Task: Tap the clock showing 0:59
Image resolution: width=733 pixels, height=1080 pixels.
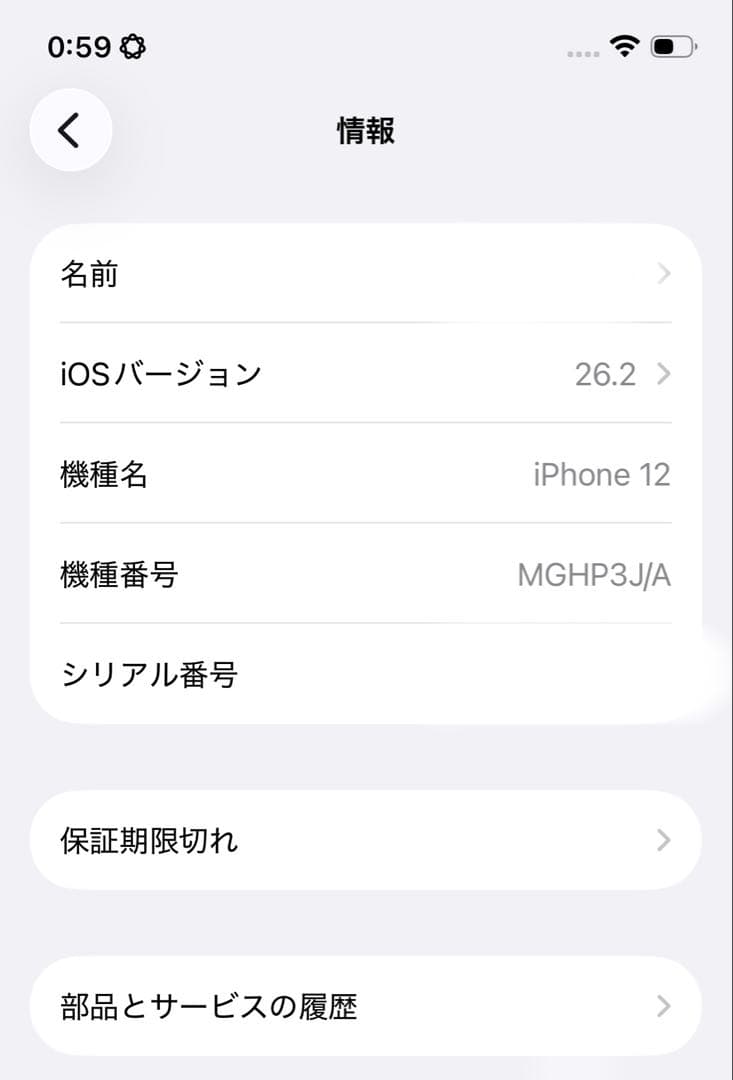Action: click(77, 47)
